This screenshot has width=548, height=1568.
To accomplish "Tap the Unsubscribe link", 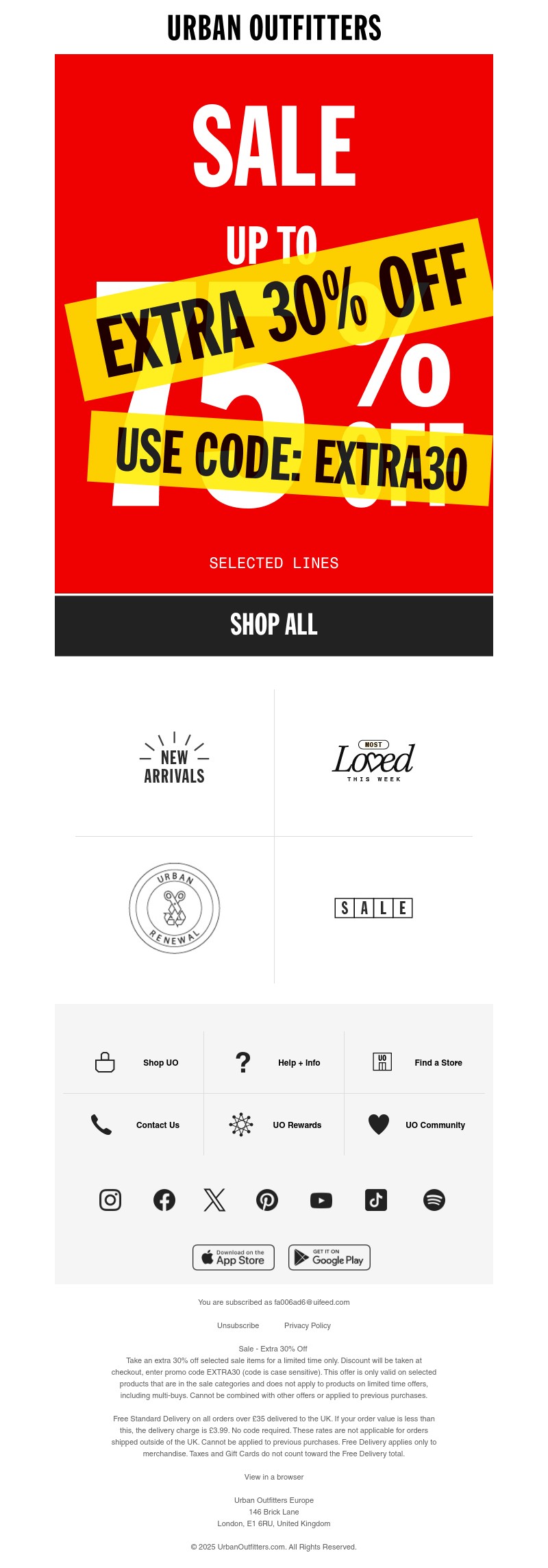I will pos(238,1325).
